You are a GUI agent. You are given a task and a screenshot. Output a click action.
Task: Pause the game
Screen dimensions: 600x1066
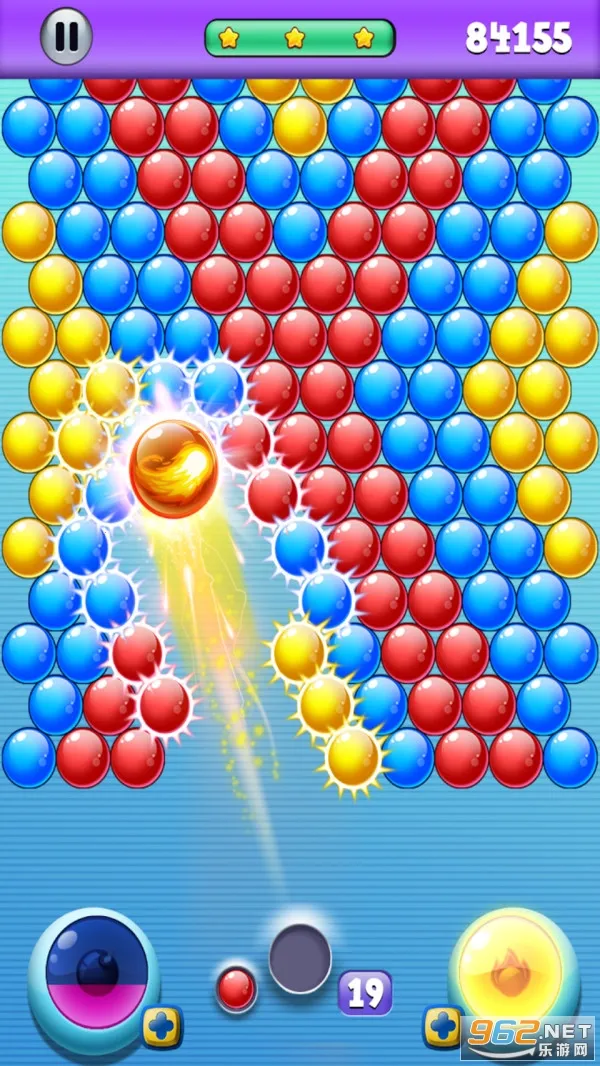pos(66,37)
